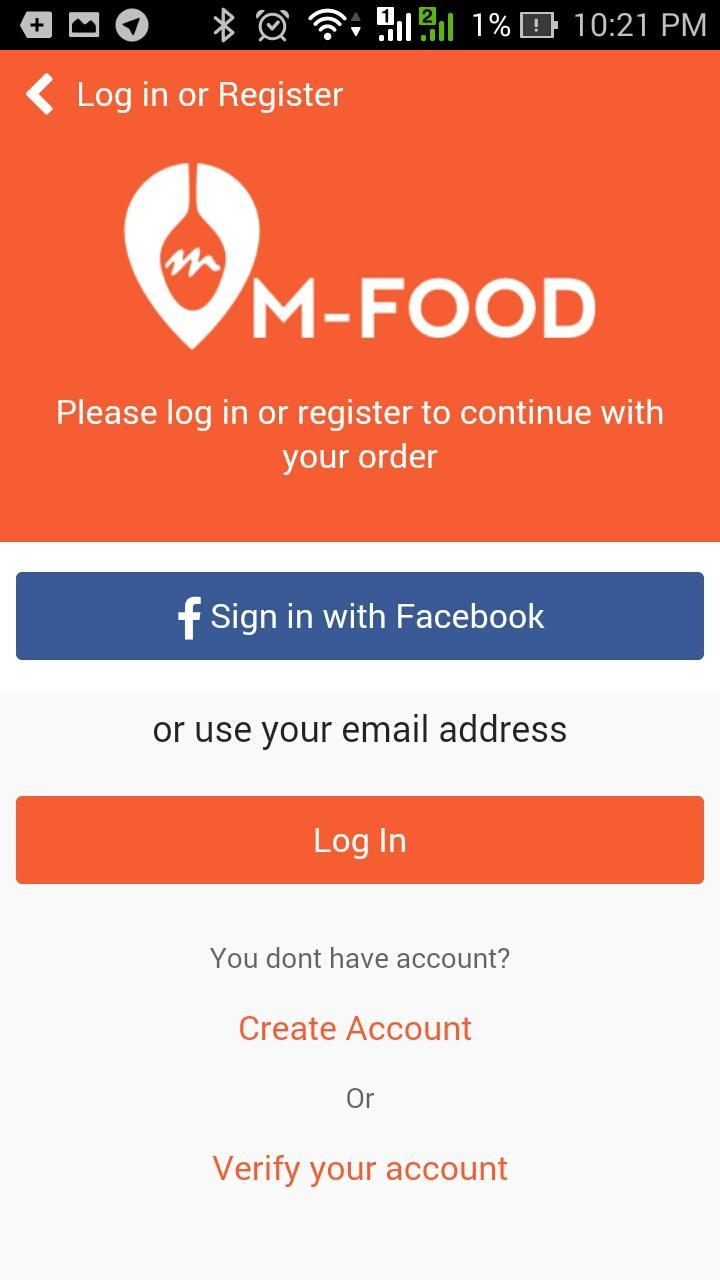The height and width of the screenshot is (1280, 720).
Task: Tap the screenshot capture icon in status bar
Action: (35, 24)
